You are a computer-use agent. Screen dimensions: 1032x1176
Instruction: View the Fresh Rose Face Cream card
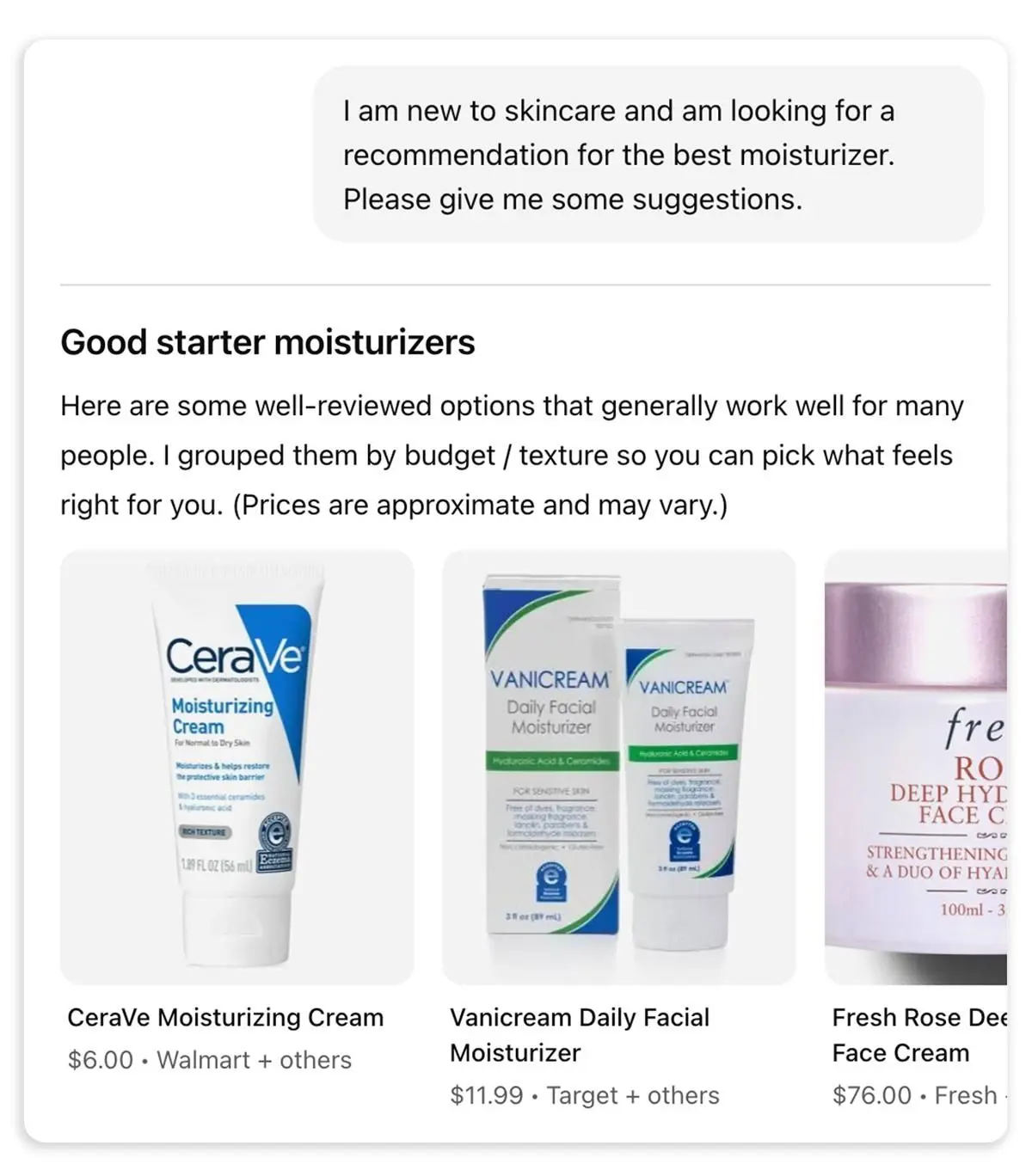(x=916, y=768)
